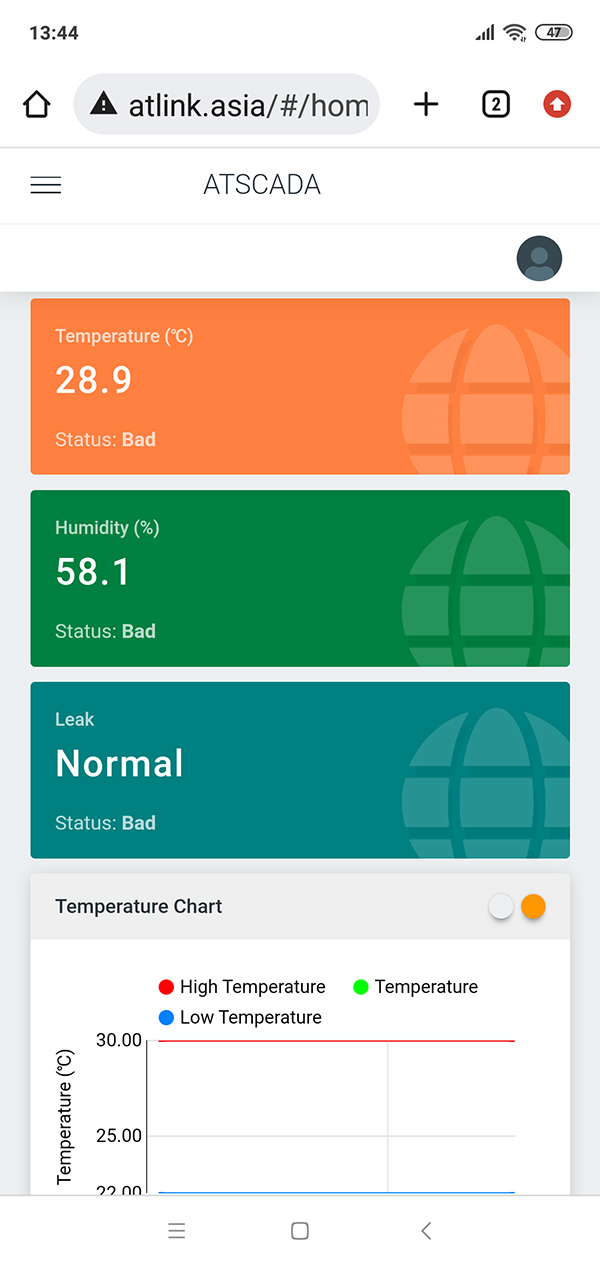Toggle the Low Temperature legend series
The width and height of the screenshot is (600, 1267).
(240, 1018)
